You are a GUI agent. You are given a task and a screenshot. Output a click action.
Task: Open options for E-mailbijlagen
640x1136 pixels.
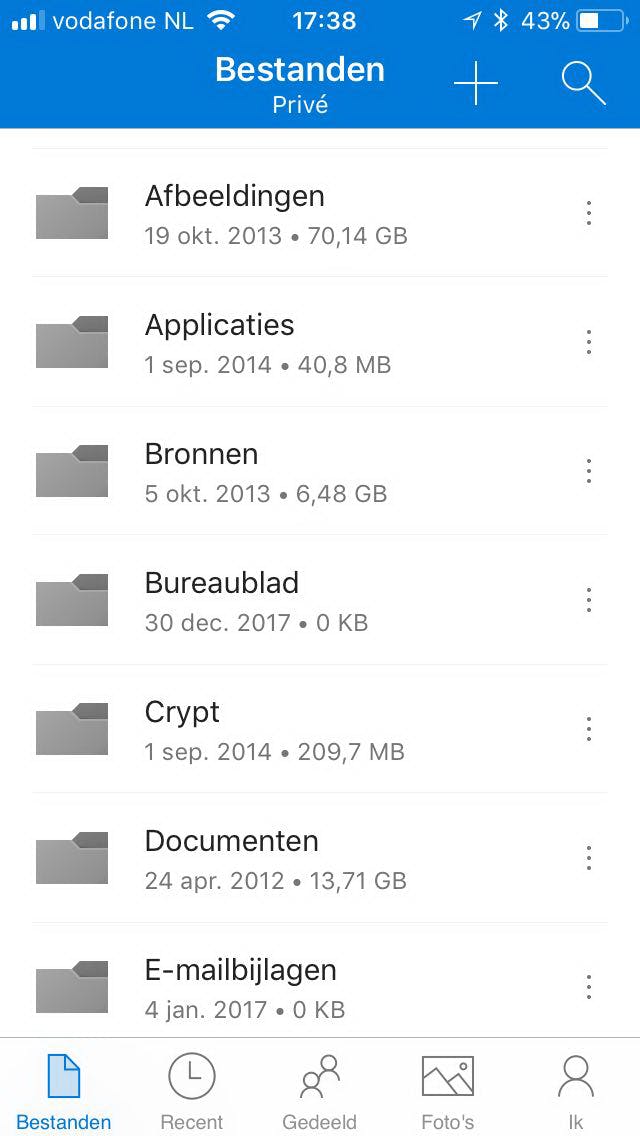589,987
